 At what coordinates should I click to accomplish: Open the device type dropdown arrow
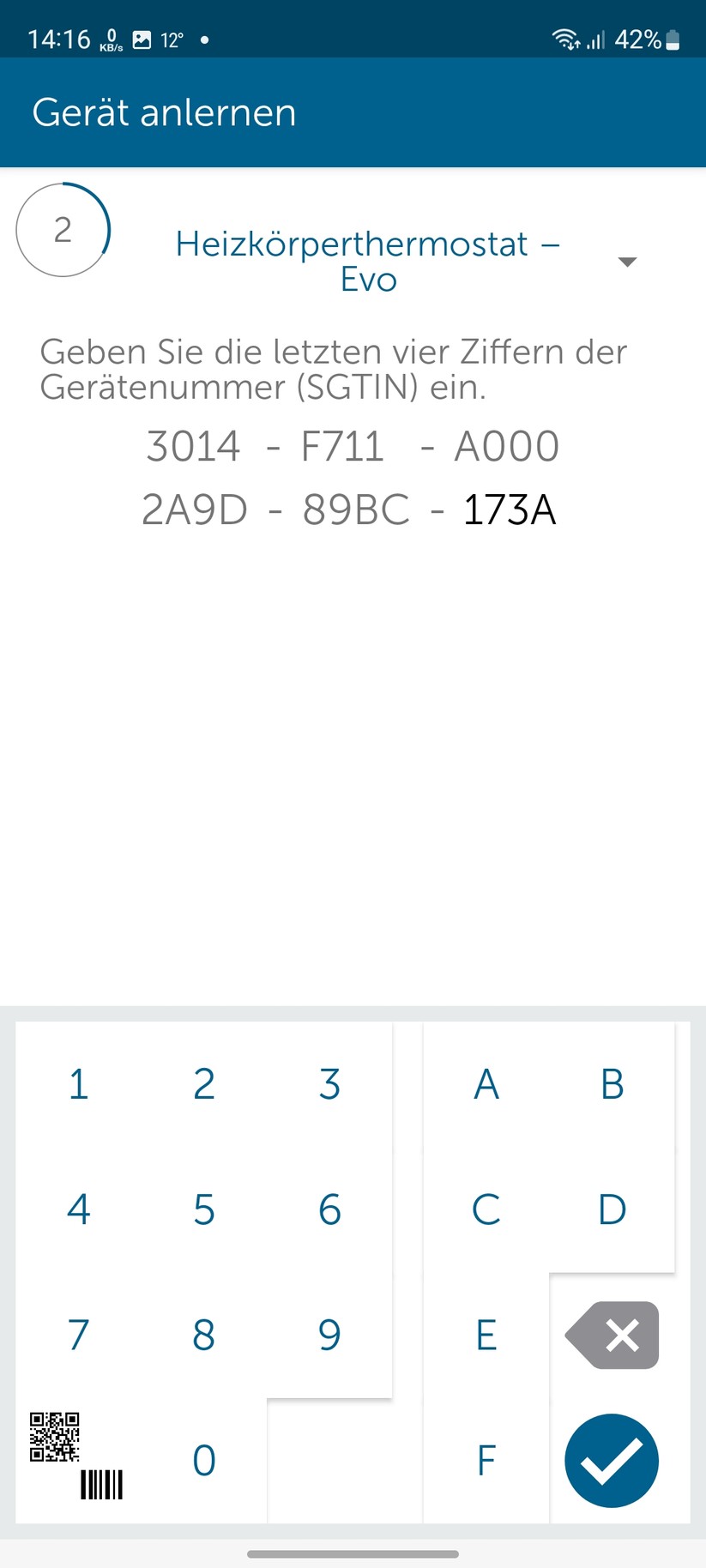pyautogui.click(x=627, y=262)
